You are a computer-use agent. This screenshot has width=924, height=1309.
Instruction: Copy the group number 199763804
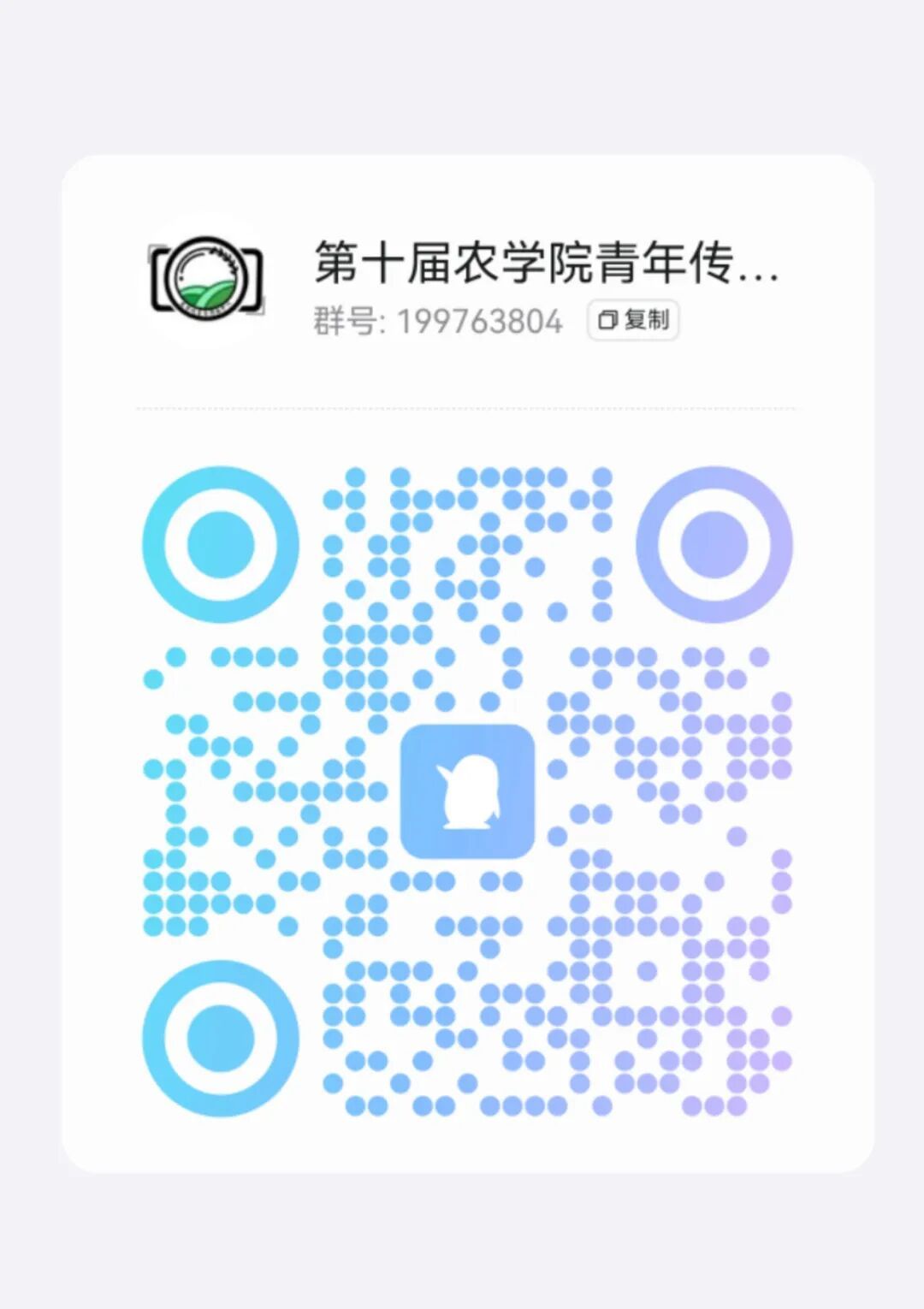pos(632,320)
